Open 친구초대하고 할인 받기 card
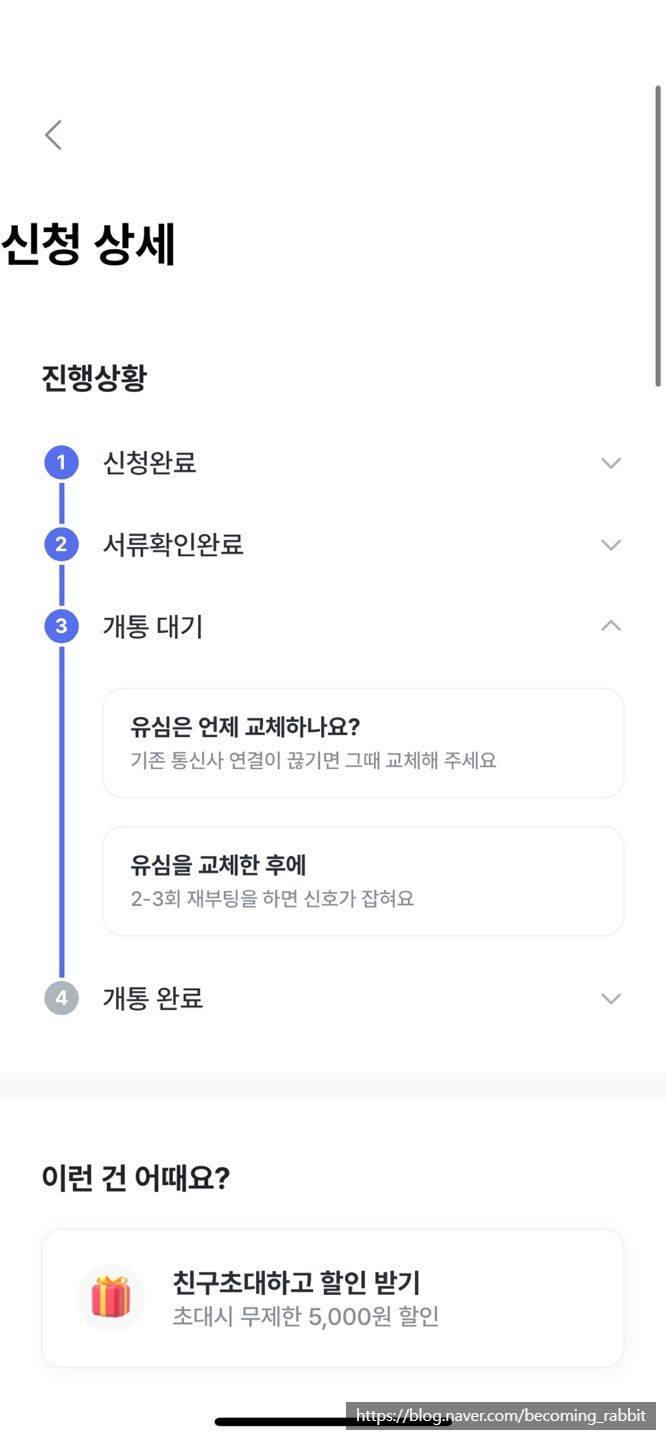The height and width of the screenshot is (1440, 666). 333,1298
